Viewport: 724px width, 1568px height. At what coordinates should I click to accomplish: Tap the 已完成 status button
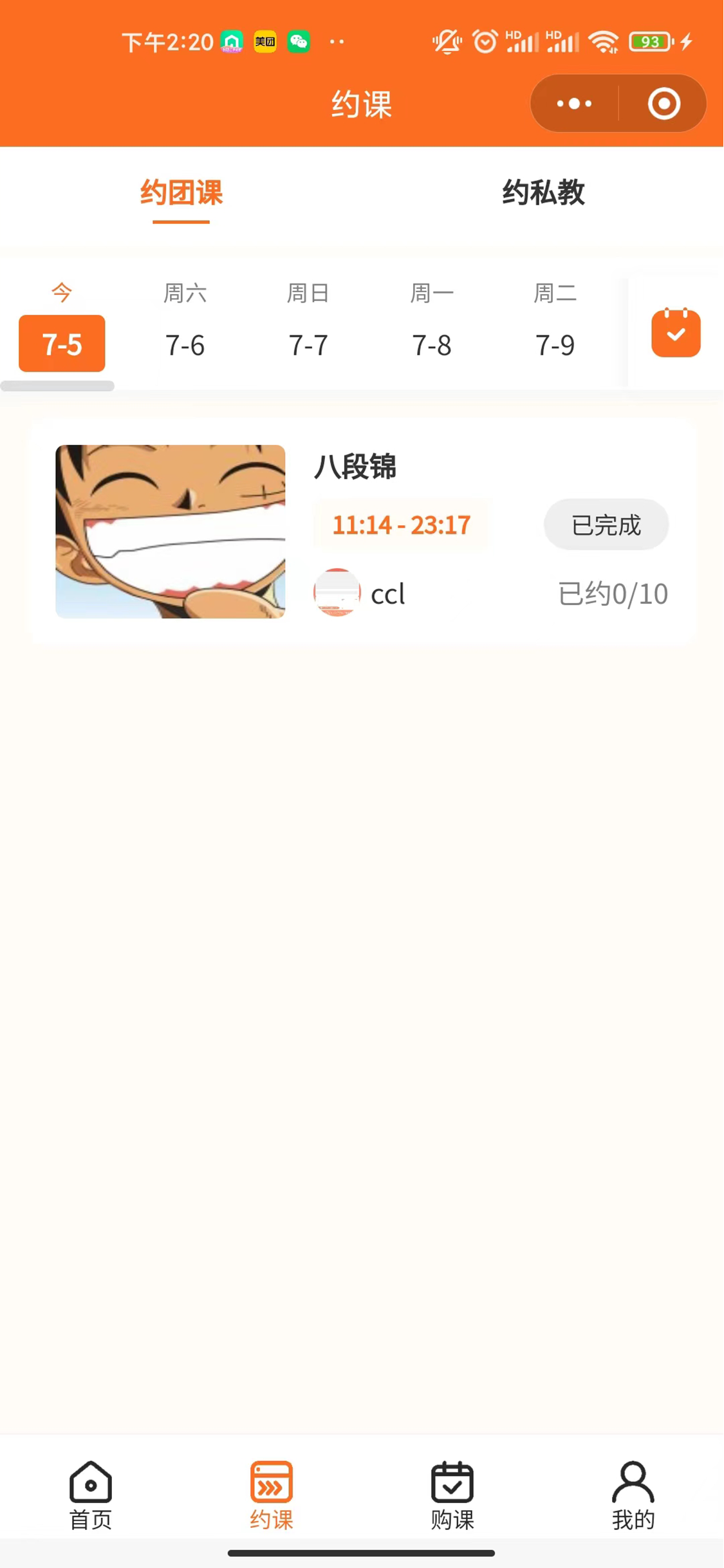tap(606, 525)
